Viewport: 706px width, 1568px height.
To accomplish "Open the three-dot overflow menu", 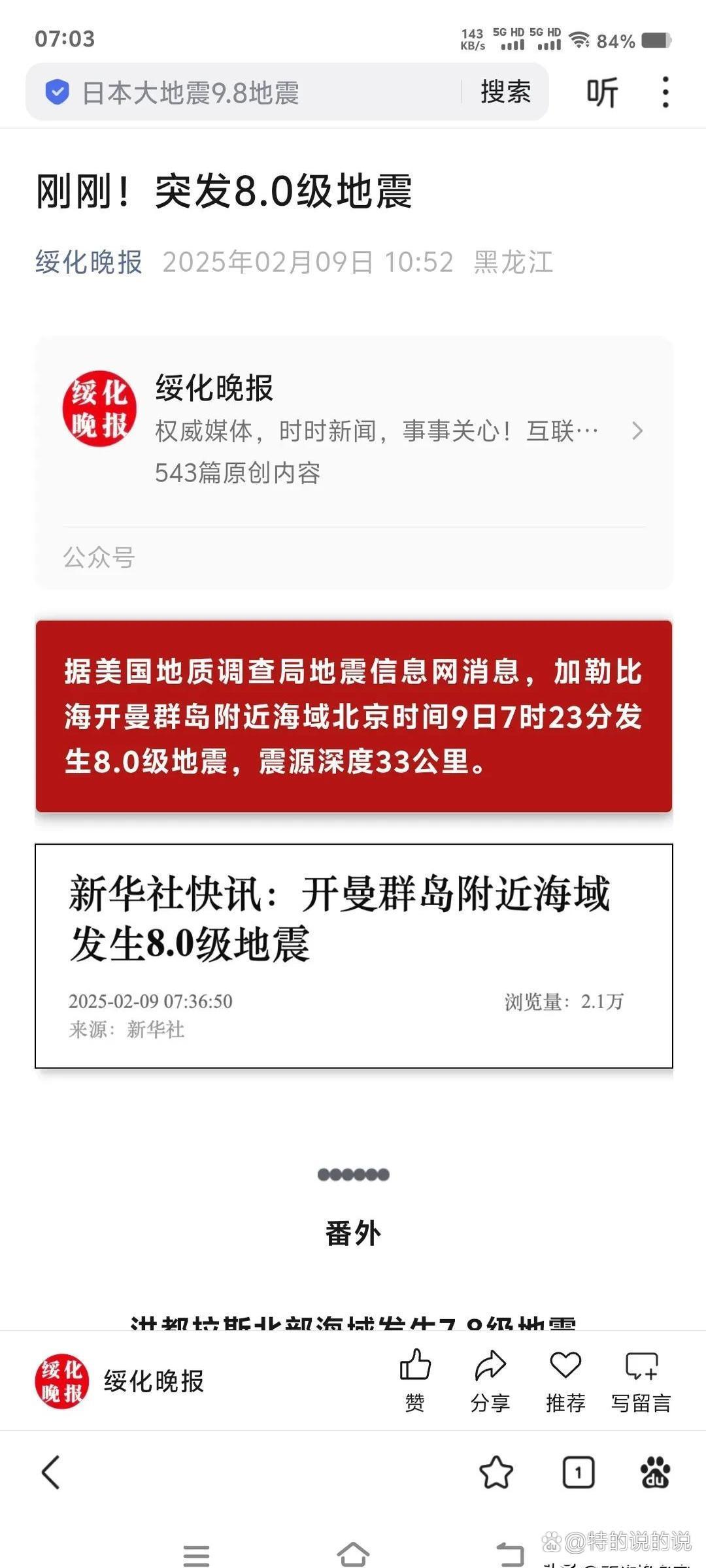I will (664, 93).
